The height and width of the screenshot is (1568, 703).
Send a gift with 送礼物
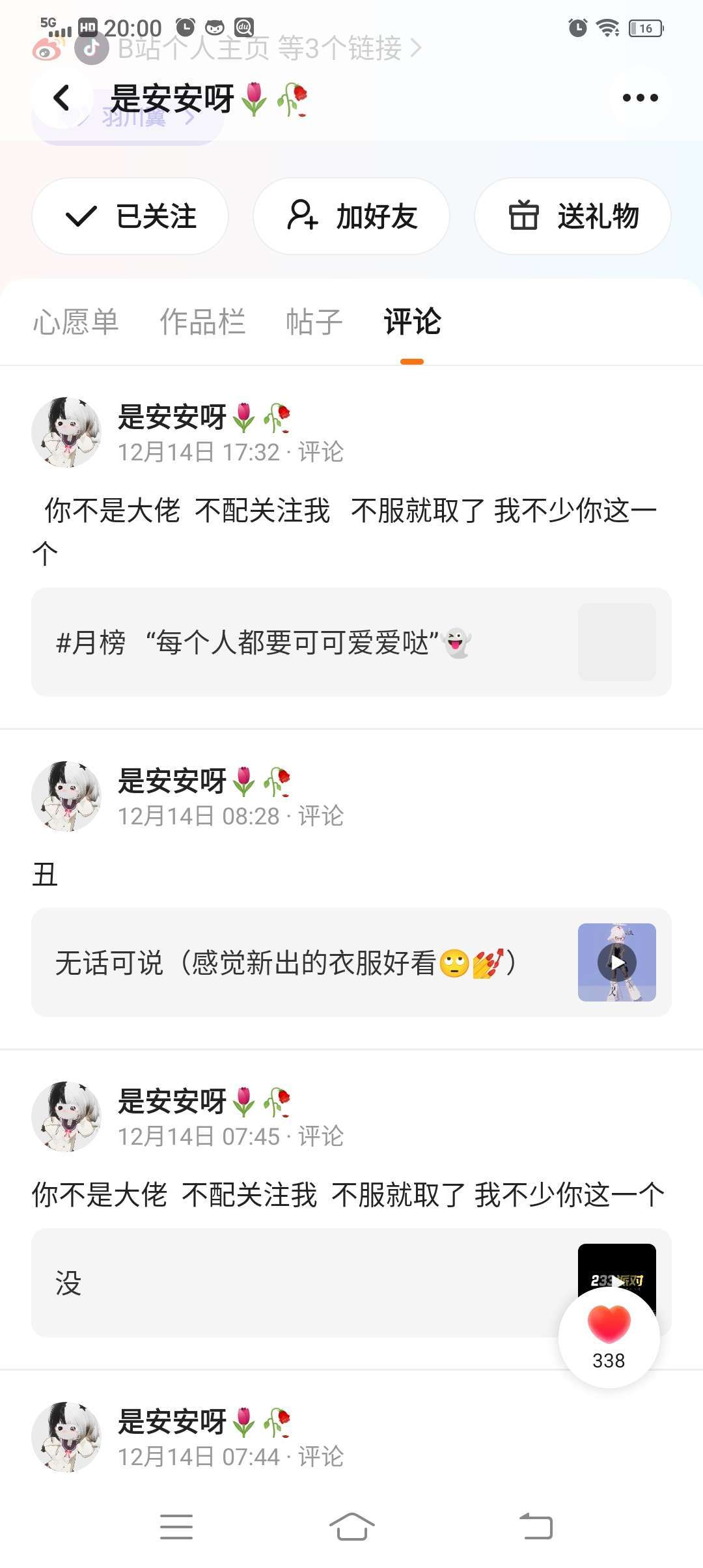coord(573,216)
